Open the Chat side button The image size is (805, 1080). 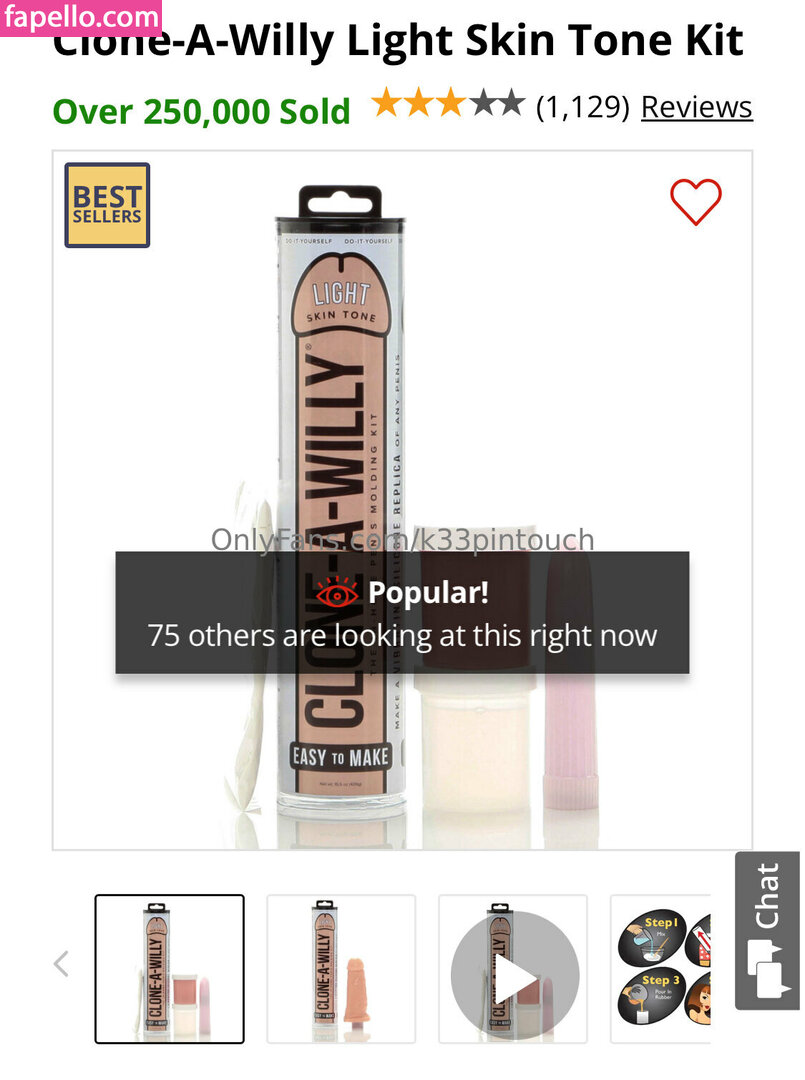(x=767, y=930)
